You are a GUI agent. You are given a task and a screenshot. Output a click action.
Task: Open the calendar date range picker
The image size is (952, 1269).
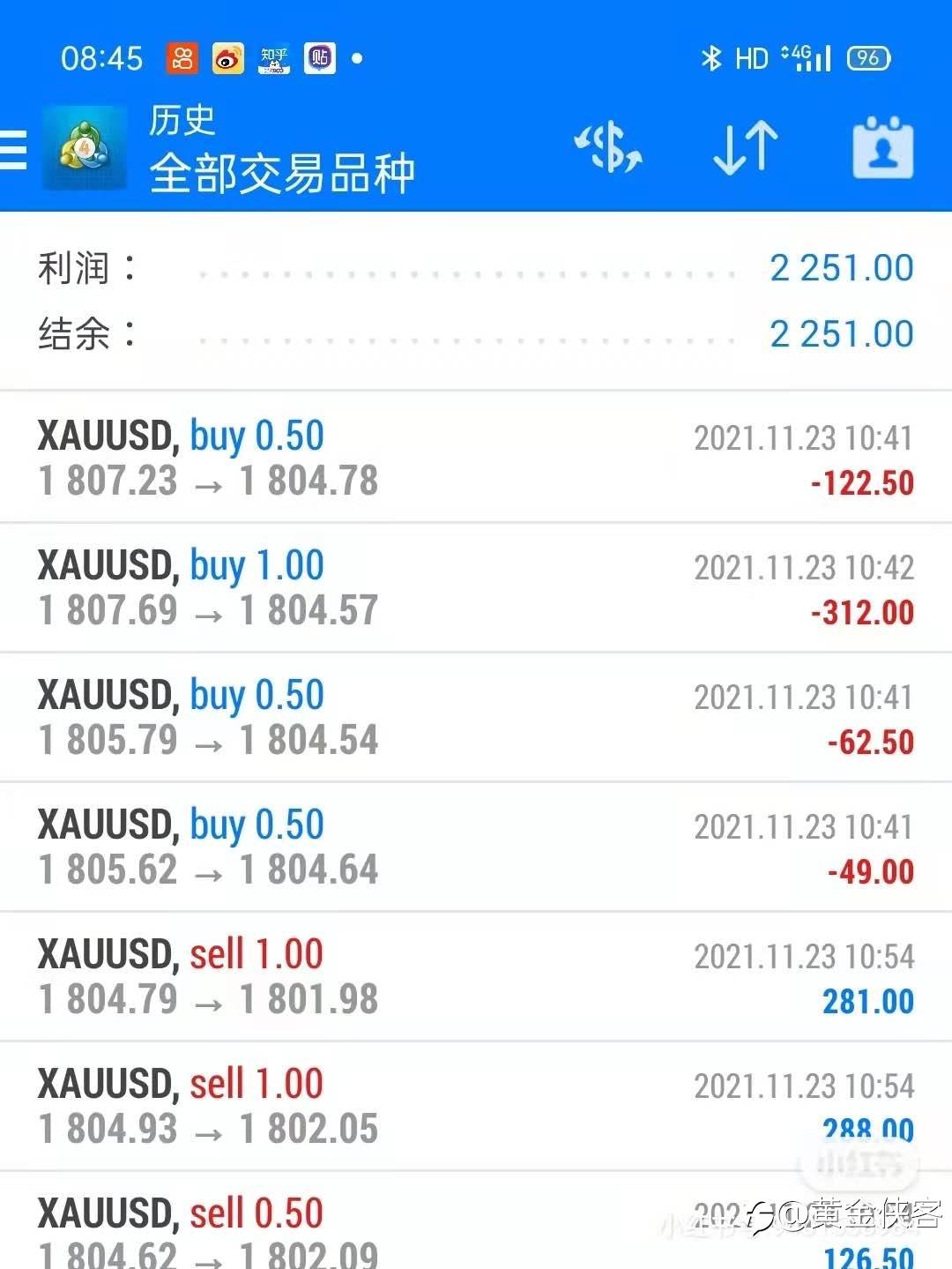click(x=882, y=148)
